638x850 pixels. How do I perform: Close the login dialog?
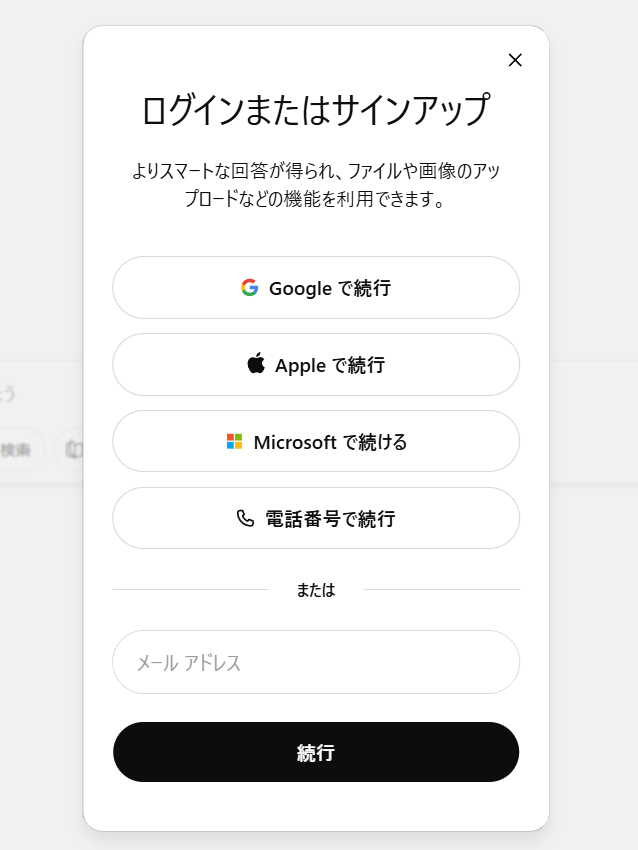515,60
